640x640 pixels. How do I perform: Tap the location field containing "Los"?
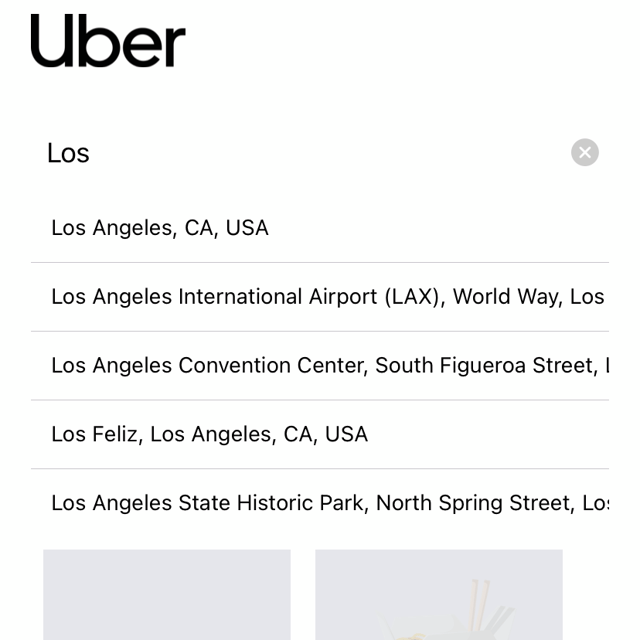[300, 153]
